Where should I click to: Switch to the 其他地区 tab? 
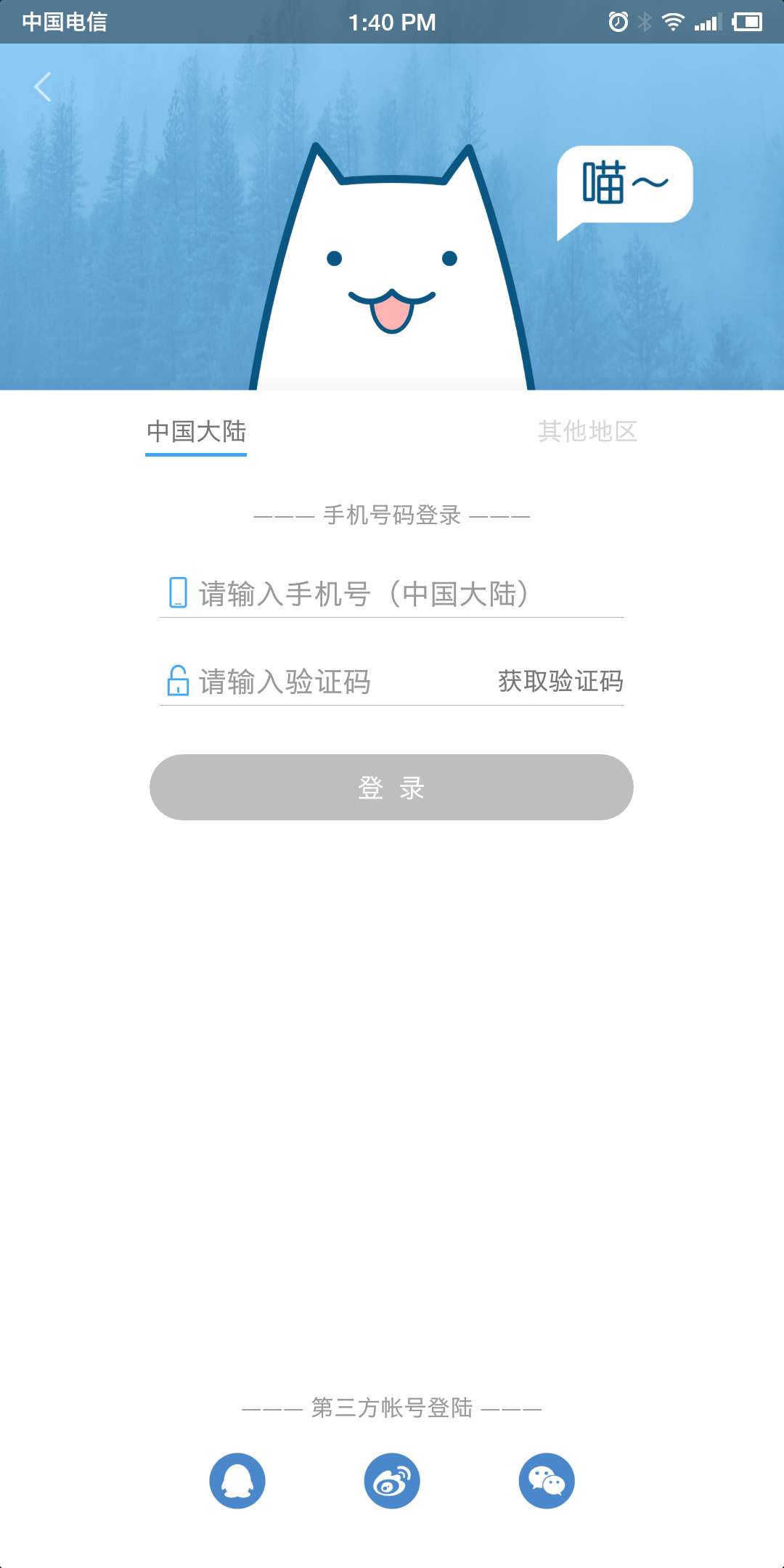(x=587, y=432)
